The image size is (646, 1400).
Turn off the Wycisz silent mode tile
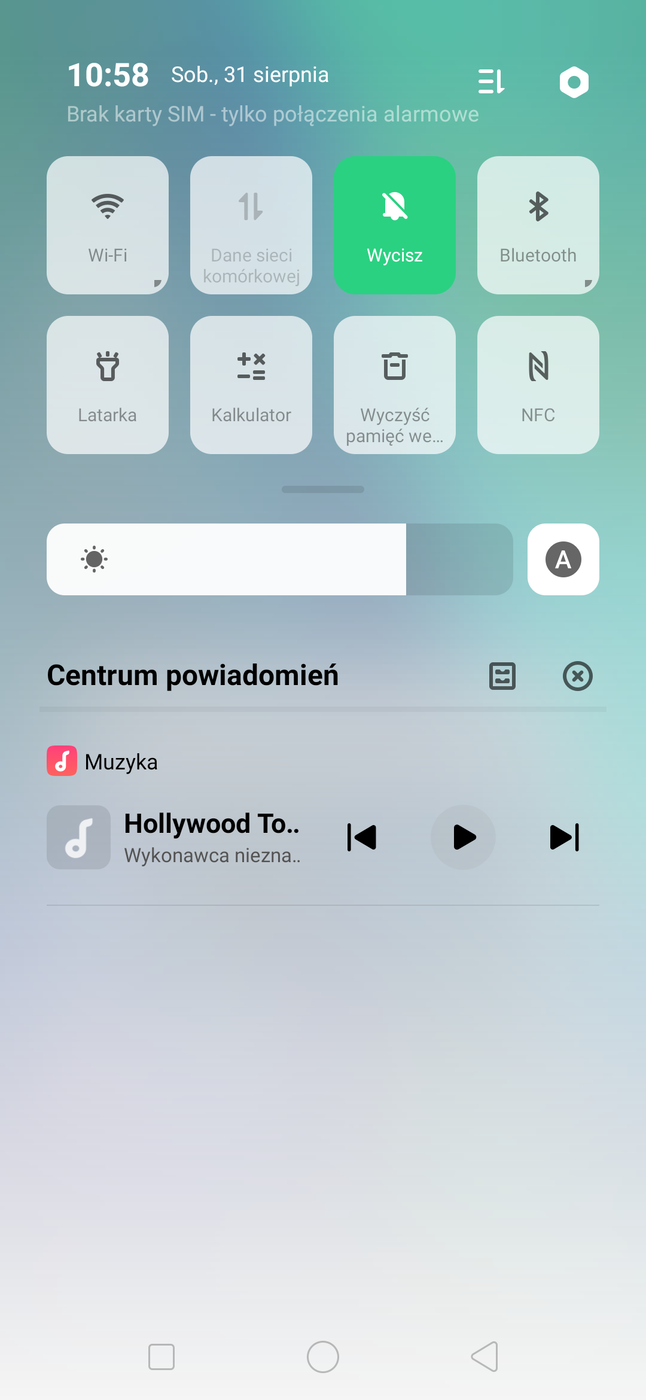pos(394,224)
